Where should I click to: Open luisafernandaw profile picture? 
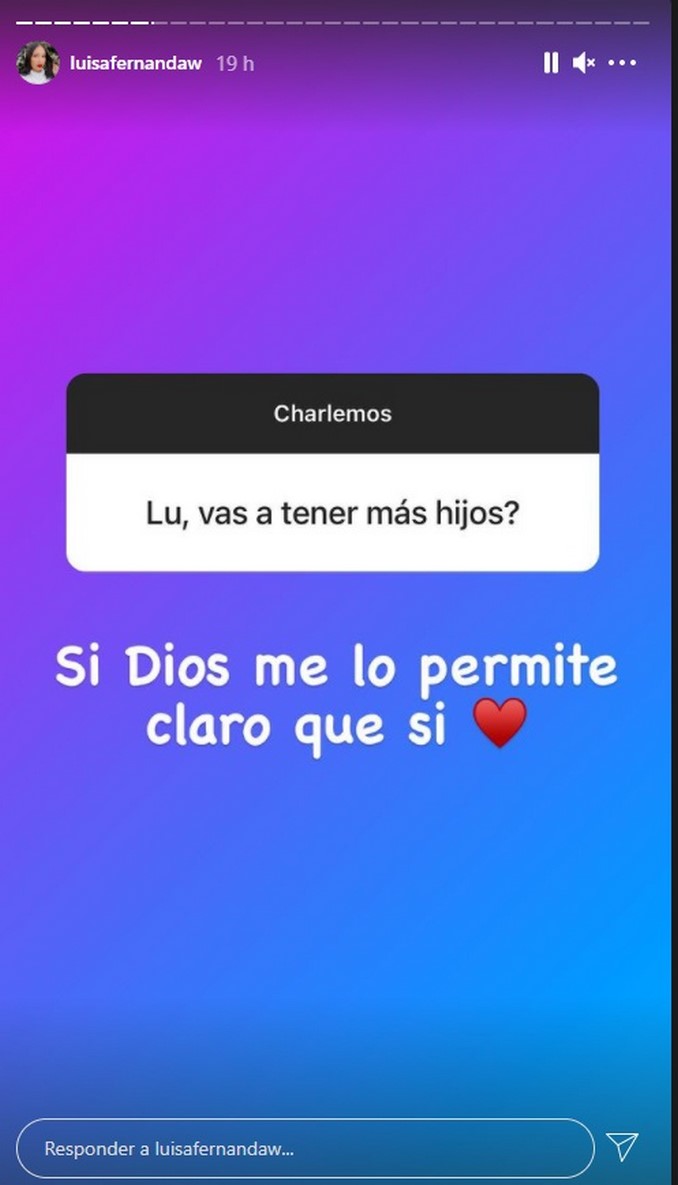[38, 63]
